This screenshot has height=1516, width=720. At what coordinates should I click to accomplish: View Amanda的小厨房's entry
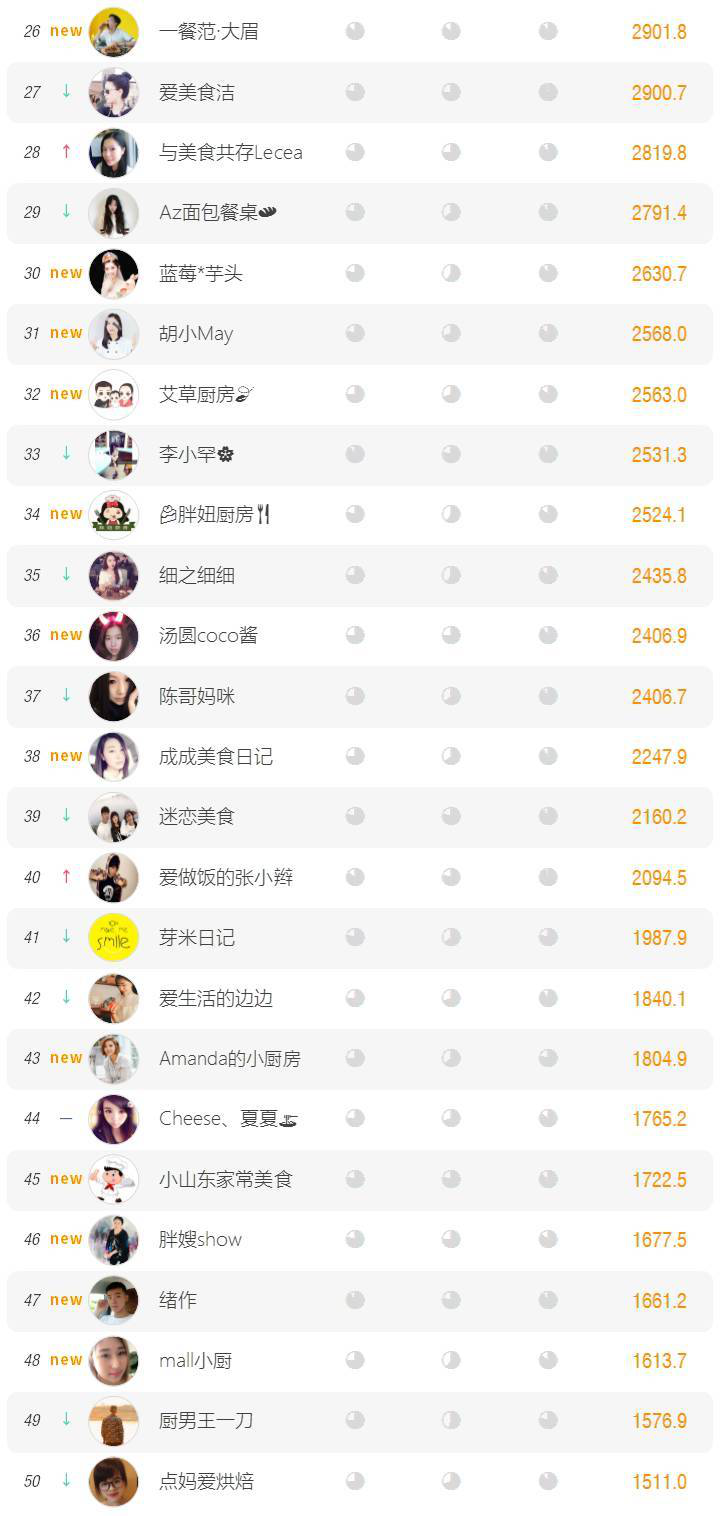[230, 1058]
